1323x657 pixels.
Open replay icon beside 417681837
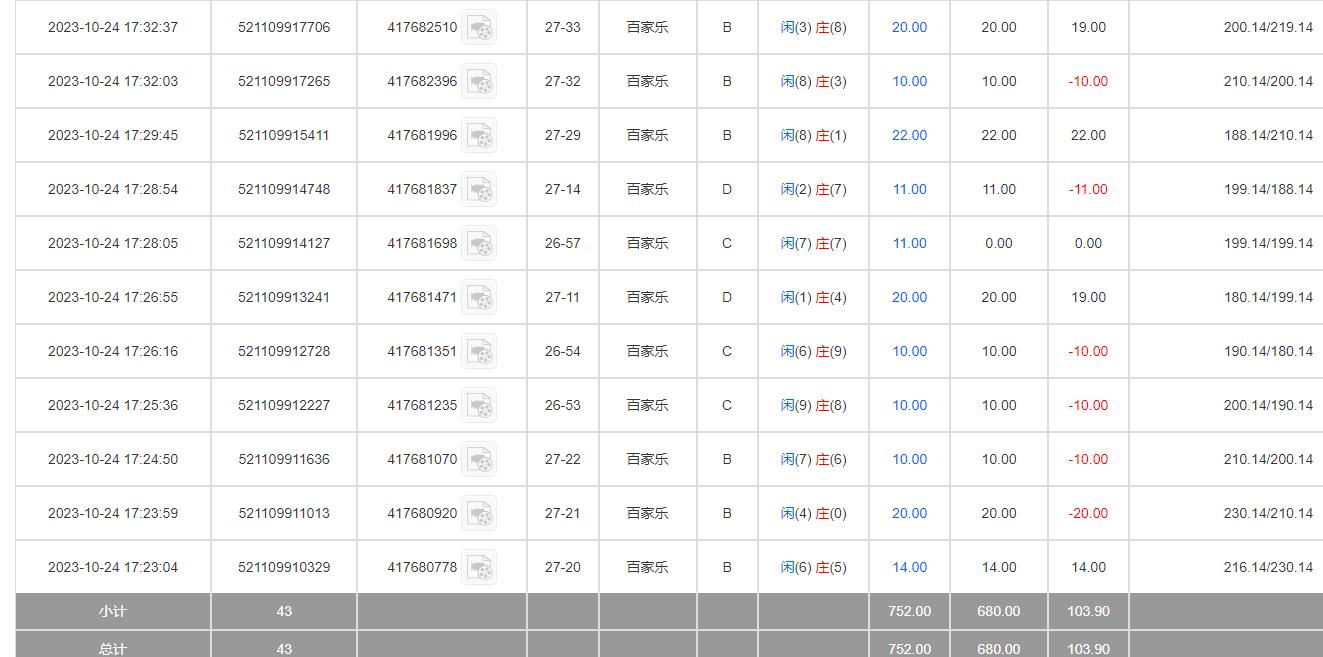tap(480, 190)
